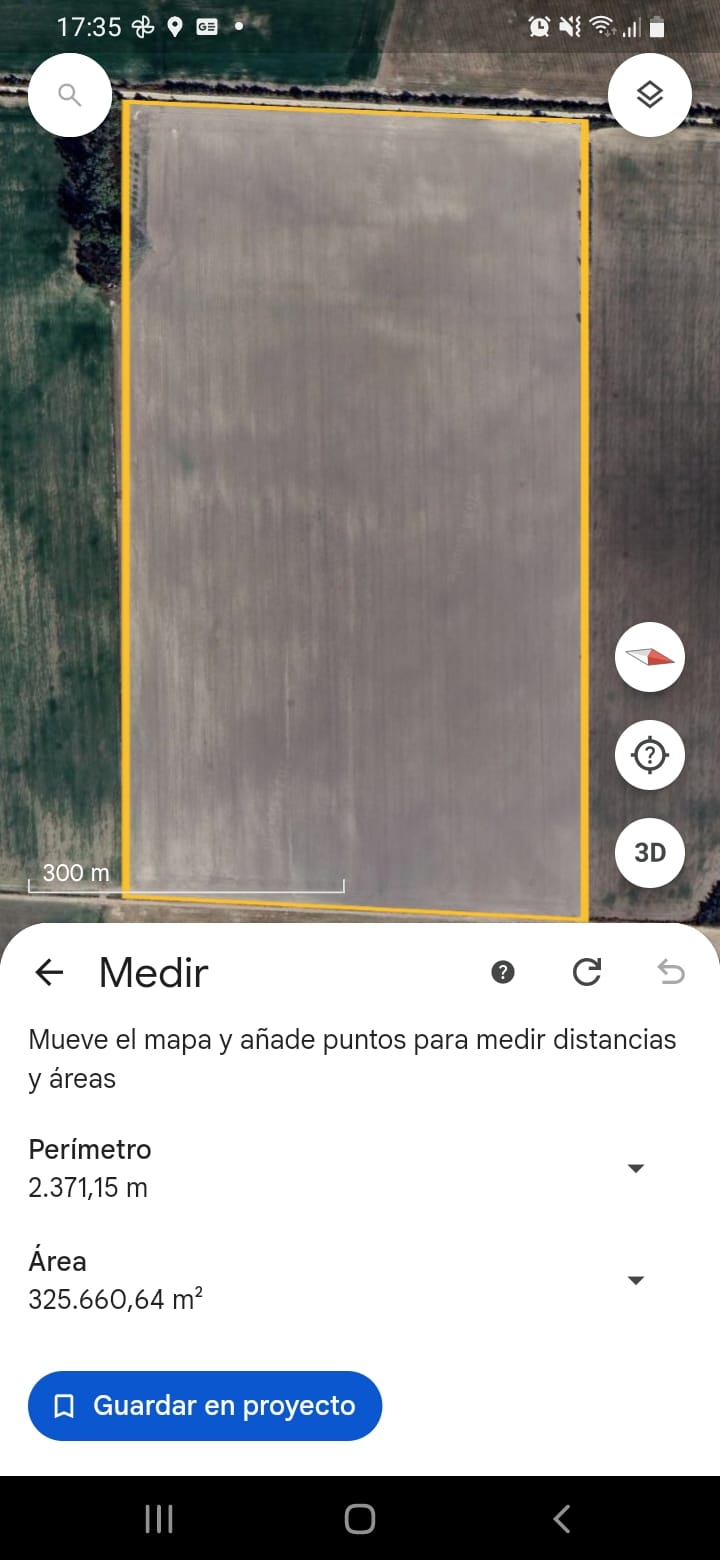Viewport: 720px width, 1560px height.
Task: Go to the home screen
Action: (x=360, y=1519)
